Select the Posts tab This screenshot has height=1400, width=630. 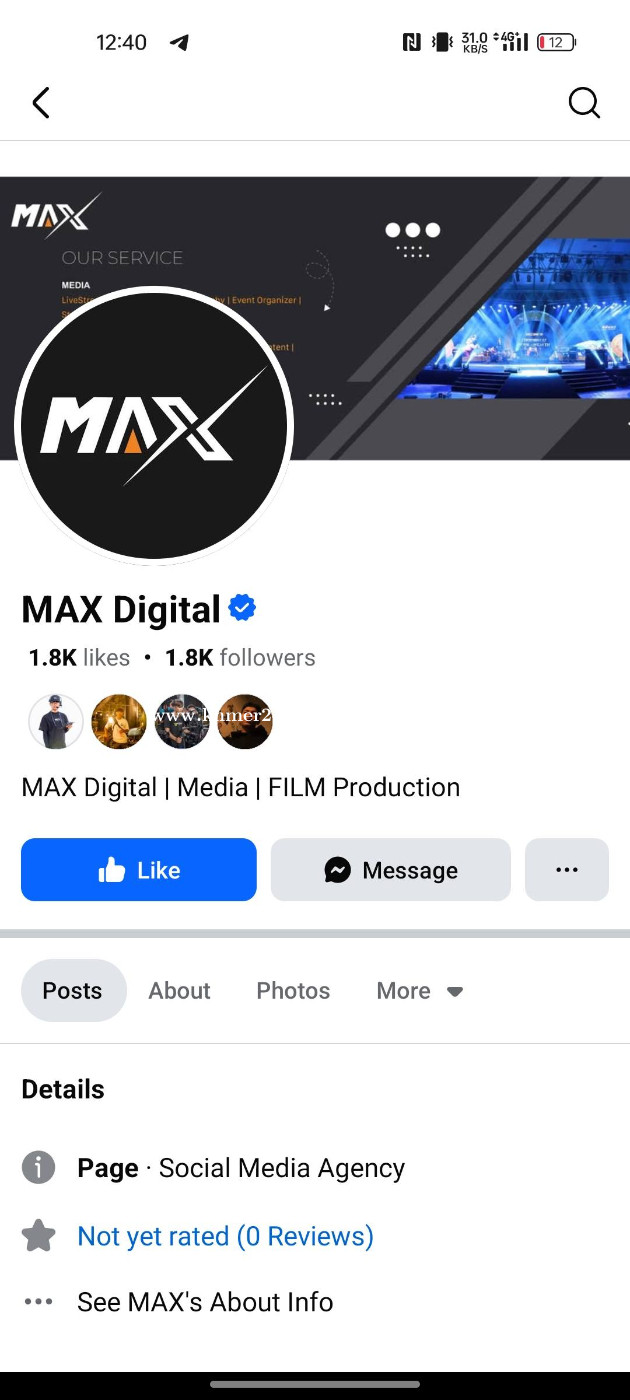[x=74, y=990]
